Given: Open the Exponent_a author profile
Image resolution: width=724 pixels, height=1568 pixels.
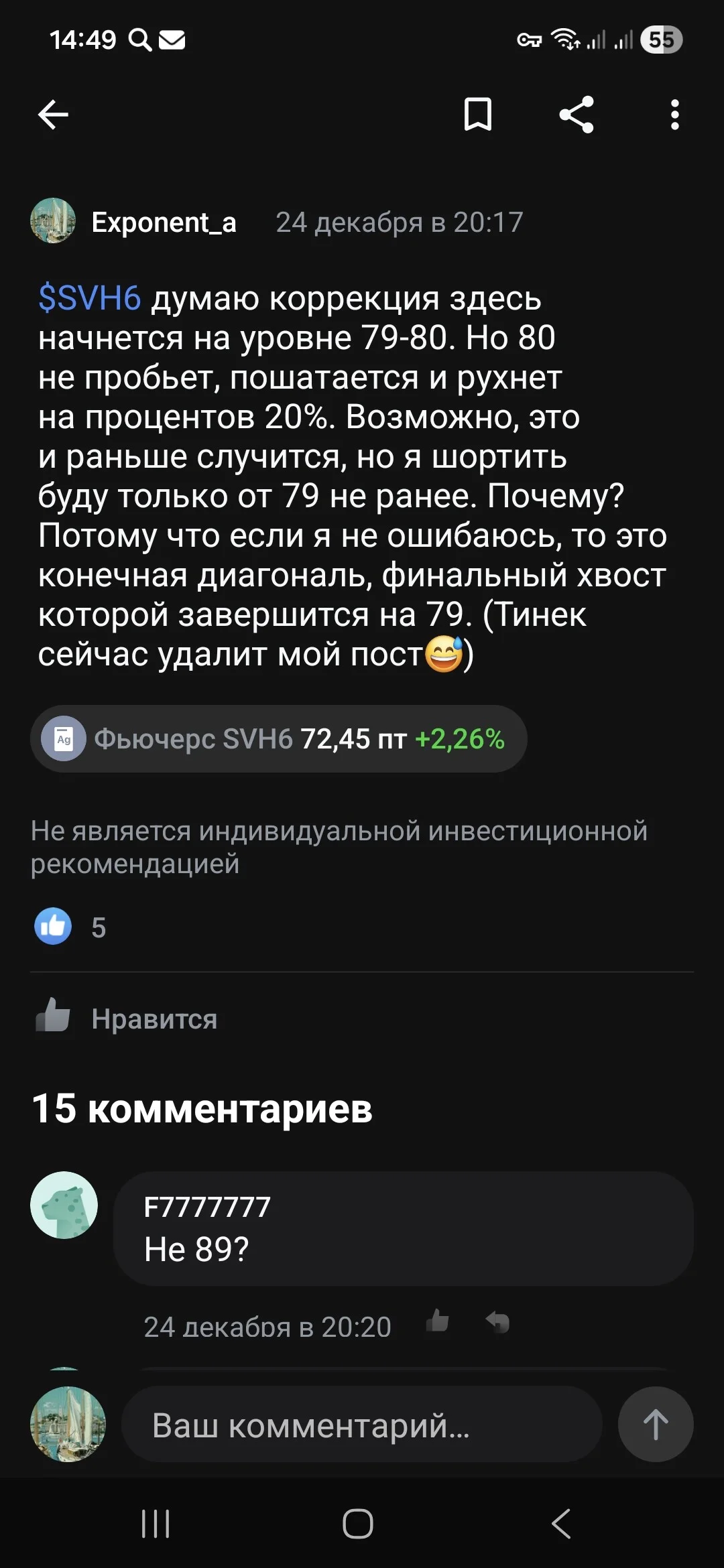Looking at the screenshot, I should 164,222.
